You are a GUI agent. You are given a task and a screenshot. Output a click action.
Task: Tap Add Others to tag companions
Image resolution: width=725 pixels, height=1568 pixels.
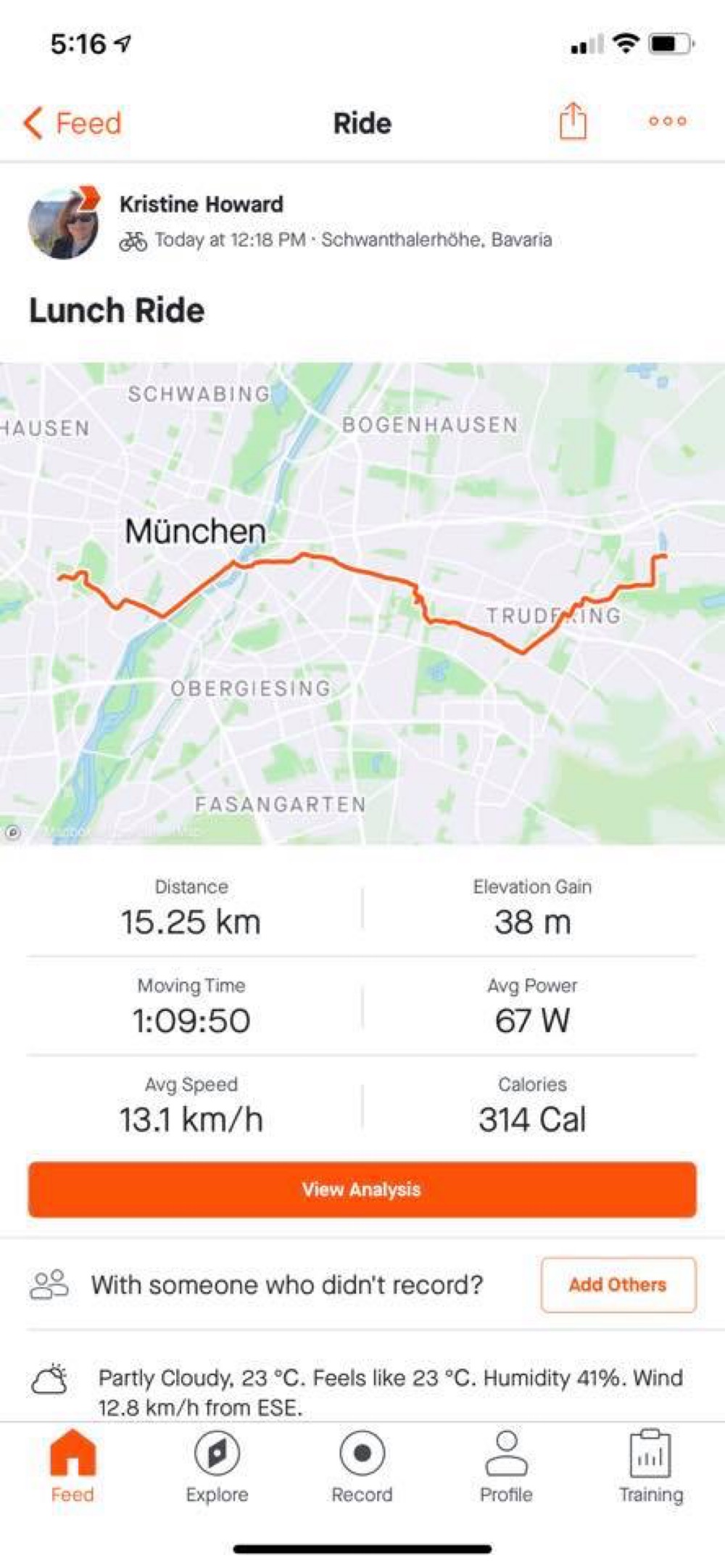618,1284
